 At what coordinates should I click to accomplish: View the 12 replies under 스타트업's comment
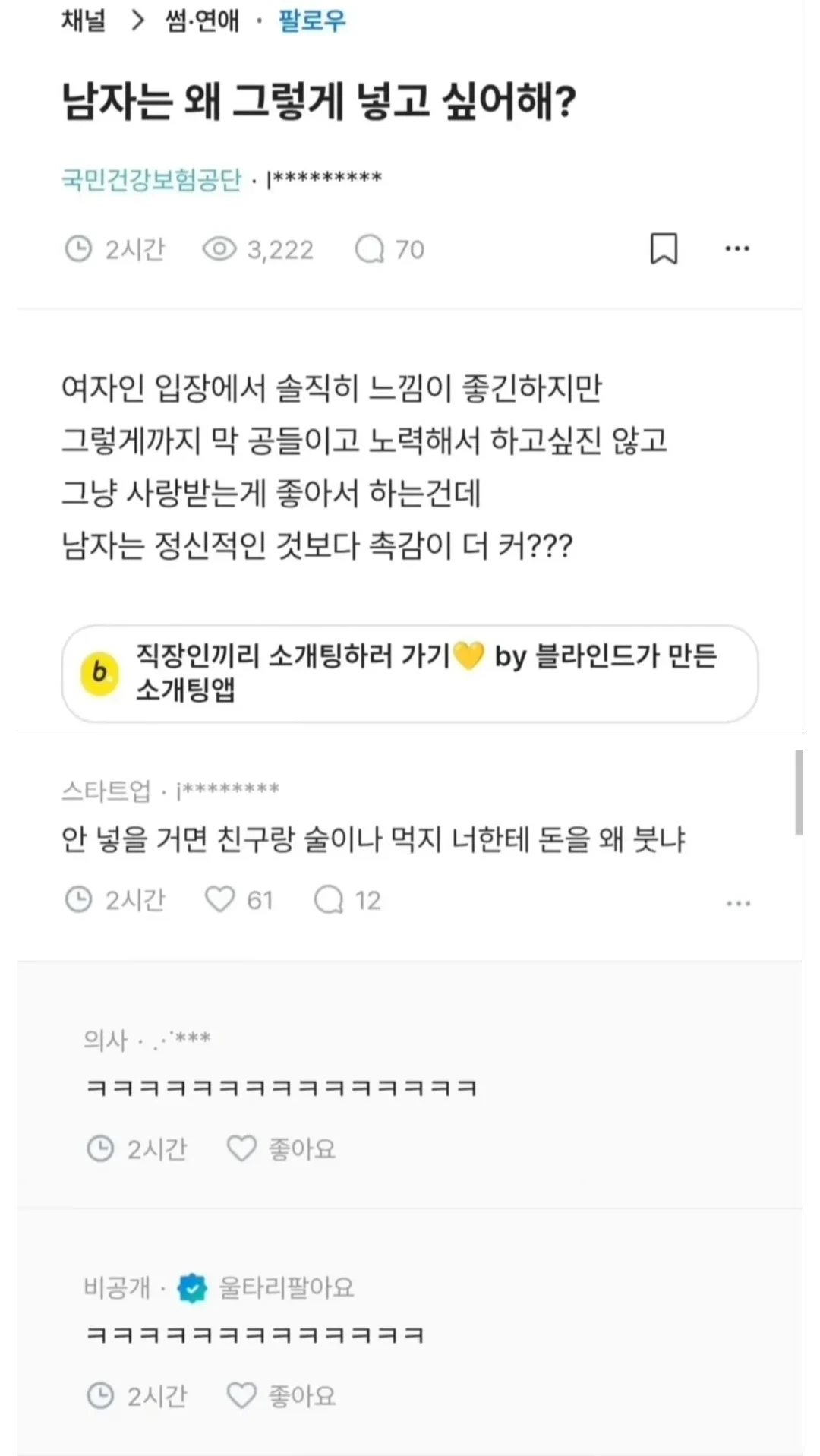[348, 900]
